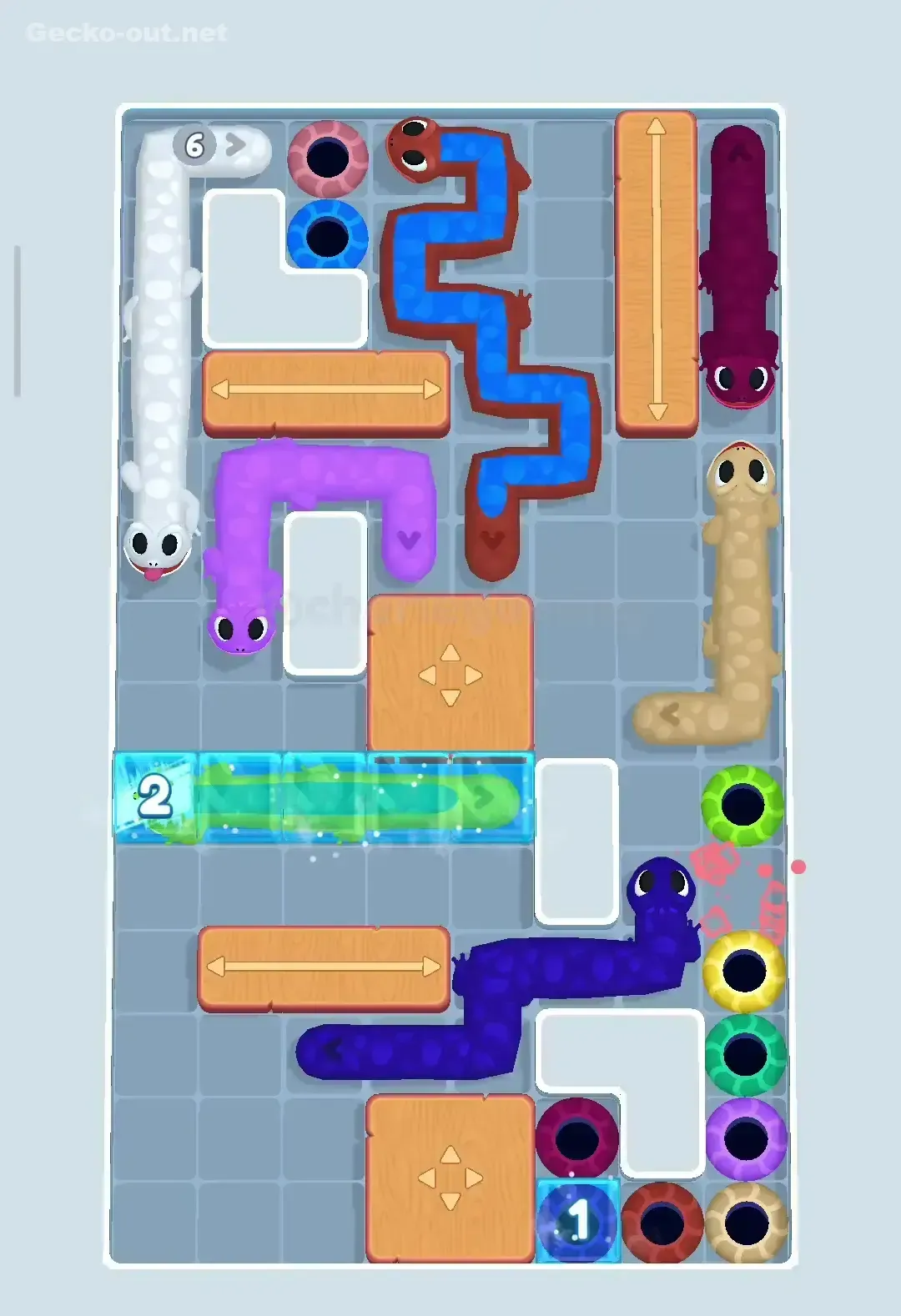
Task: Tap the frozen row labeled 2
Action: pyautogui.click(x=154, y=796)
